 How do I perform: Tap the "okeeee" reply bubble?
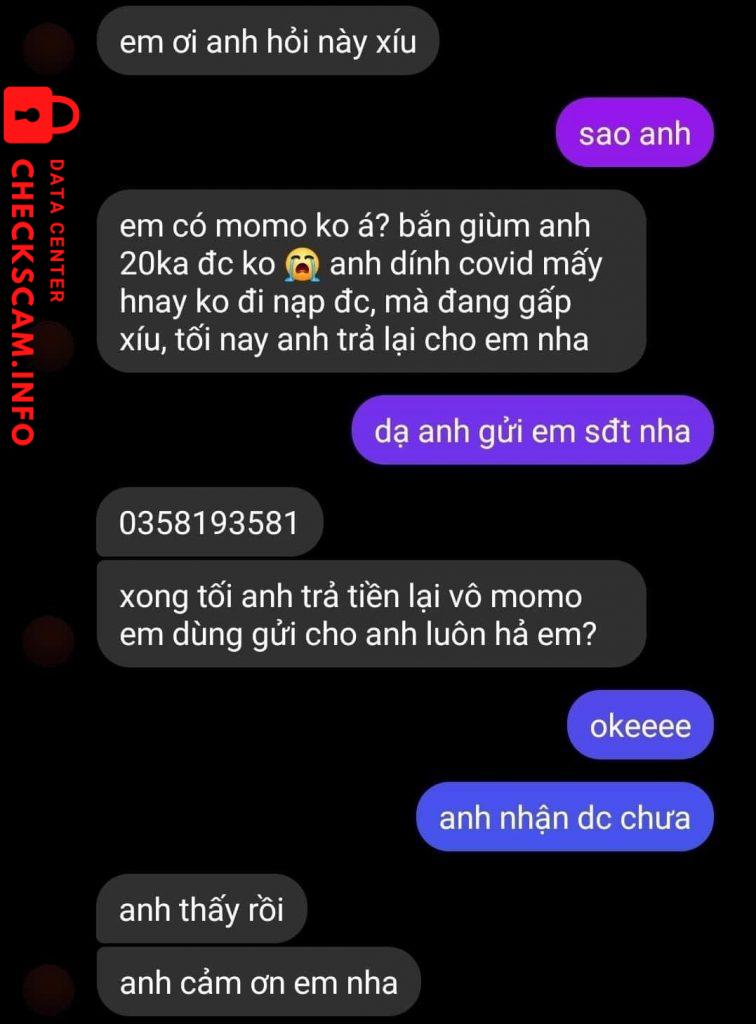click(640, 725)
